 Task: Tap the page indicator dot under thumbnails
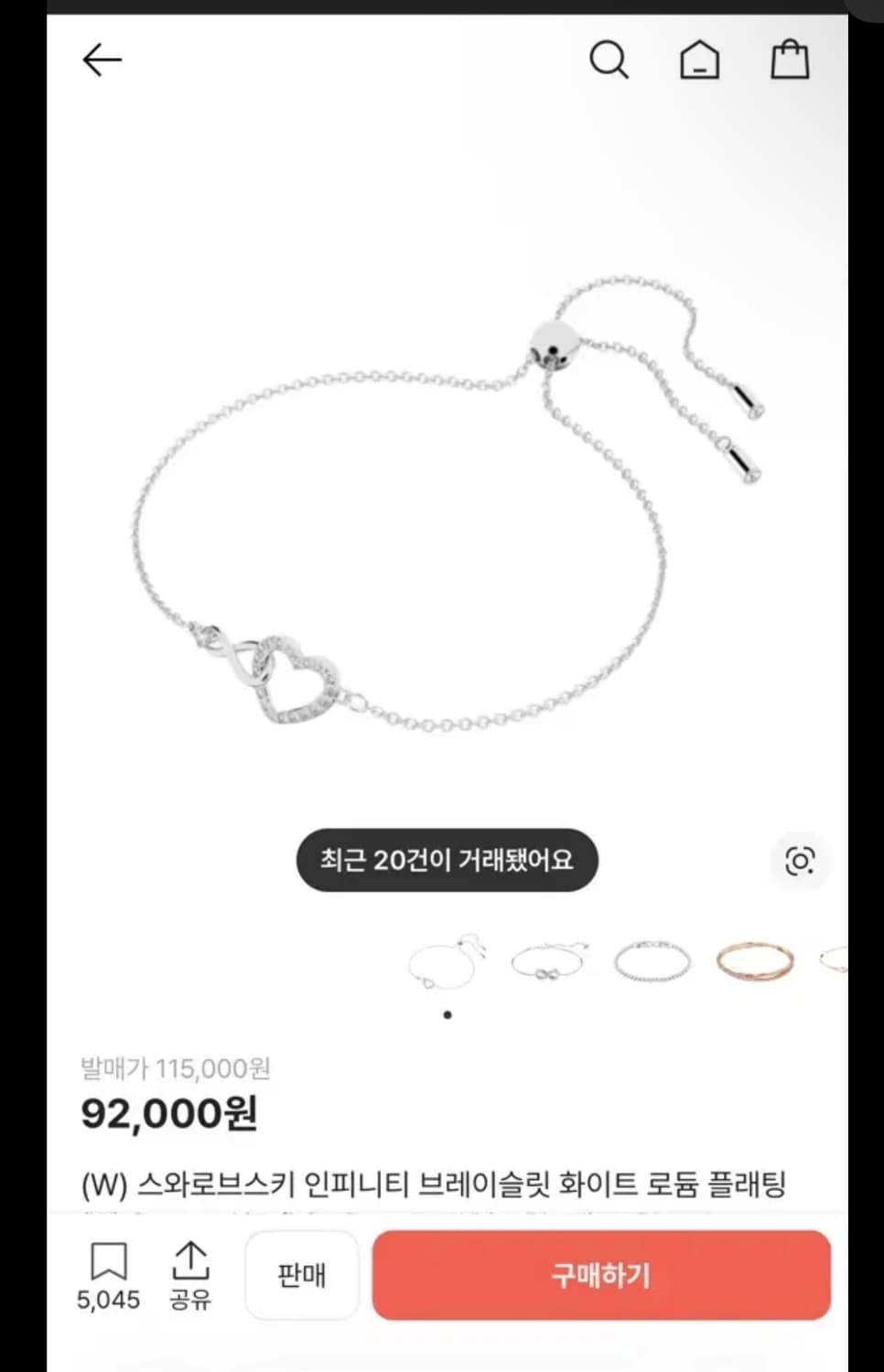click(x=447, y=1015)
